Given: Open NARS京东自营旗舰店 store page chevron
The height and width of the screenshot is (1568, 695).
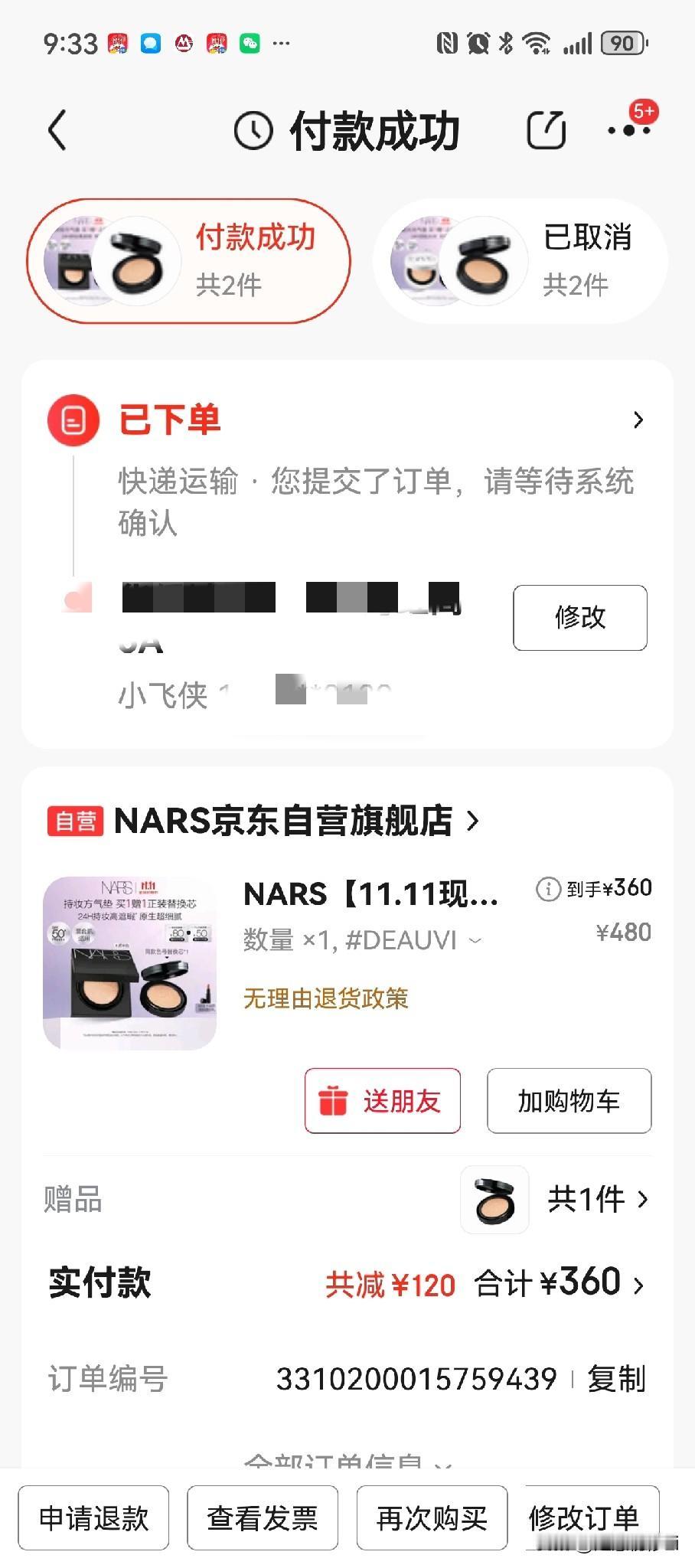Looking at the screenshot, I should point(472,822).
